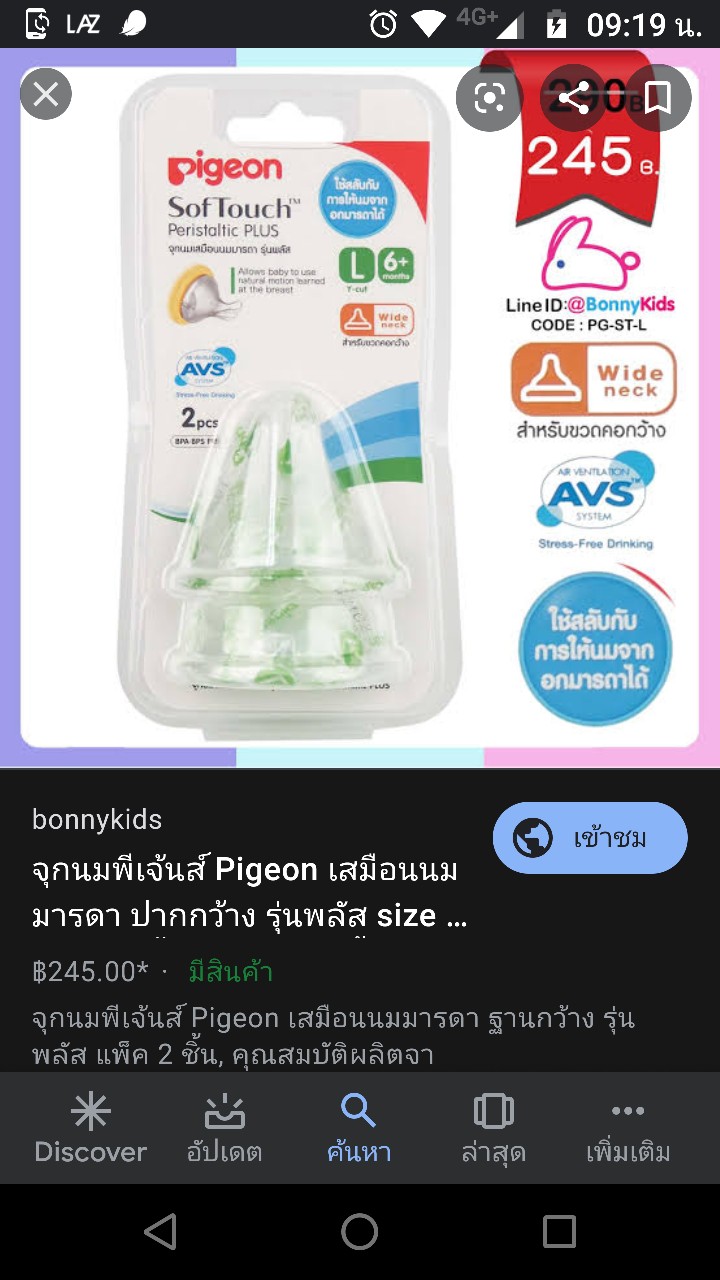
Task: Open the เพิ่มเติม menu tab
Action: tap(628, 1128)
